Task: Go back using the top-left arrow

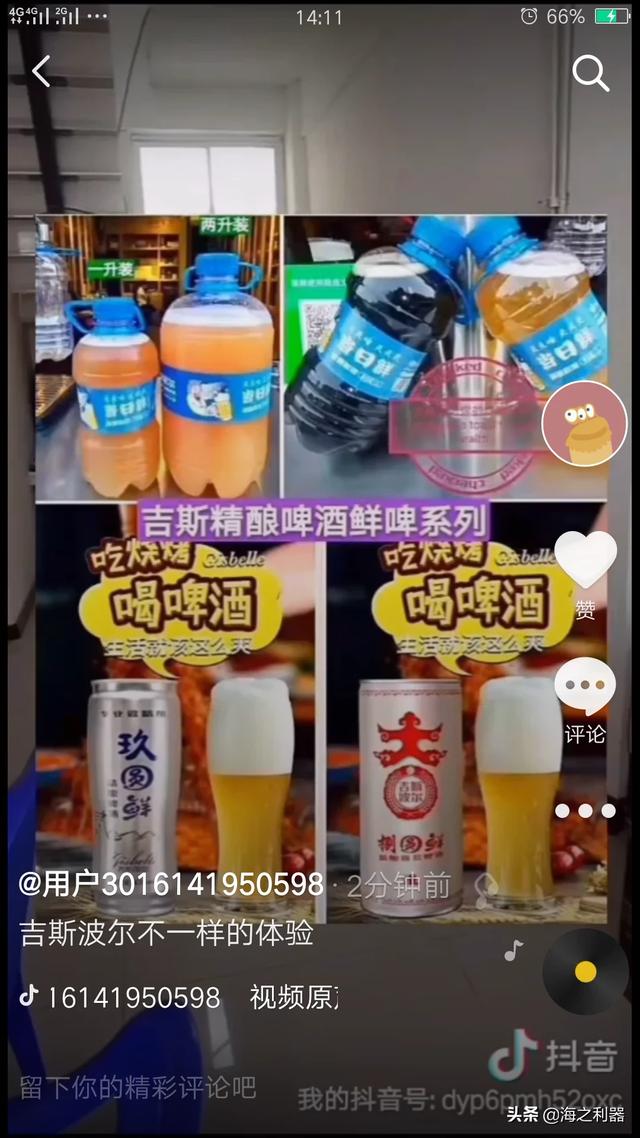Action: click(41, 71)
